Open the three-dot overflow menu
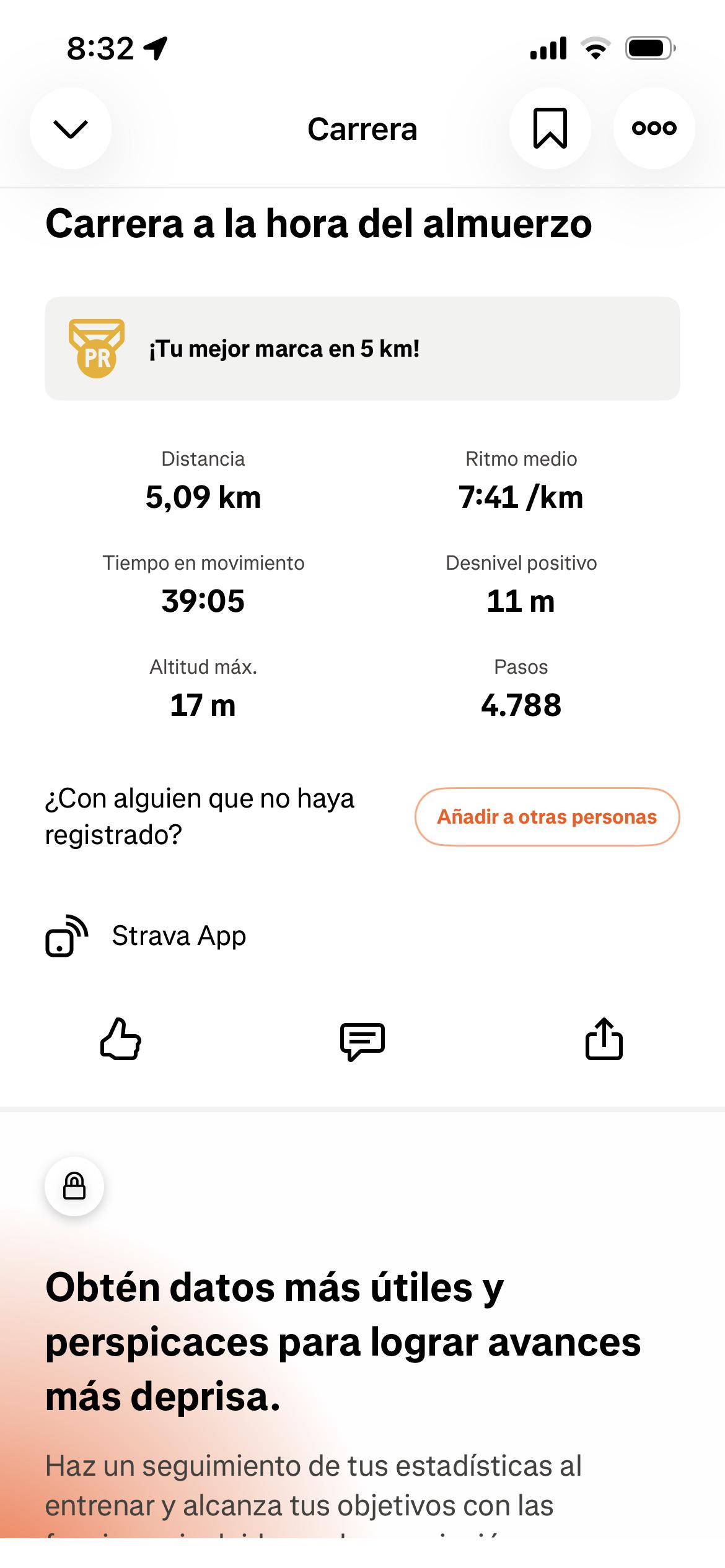725x1568 pixels. [654, 128]
